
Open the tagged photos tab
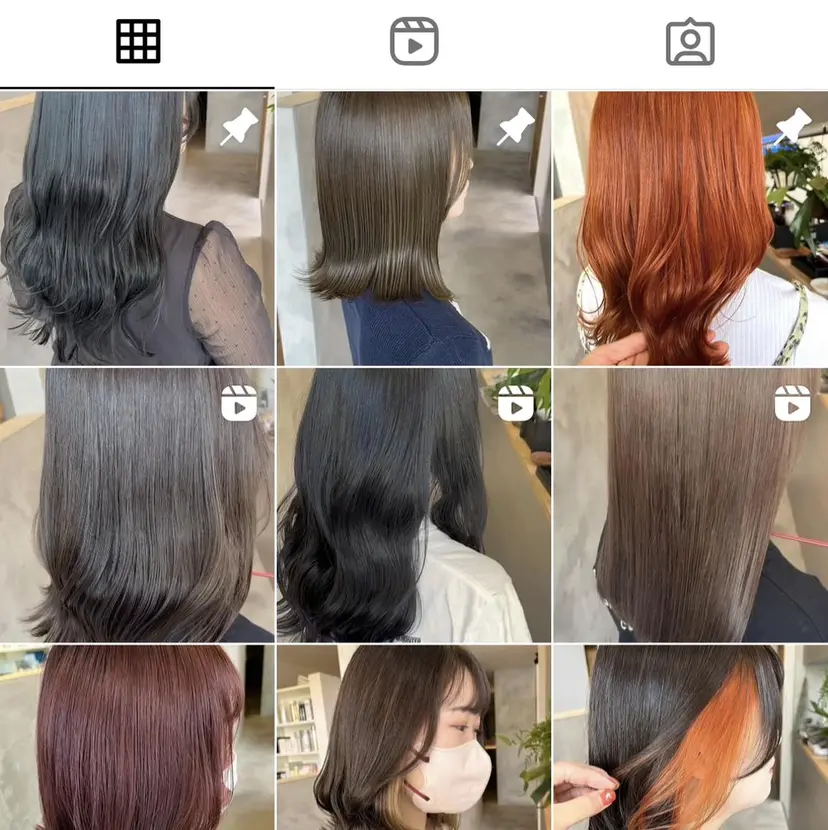click(x=690, y=42)
